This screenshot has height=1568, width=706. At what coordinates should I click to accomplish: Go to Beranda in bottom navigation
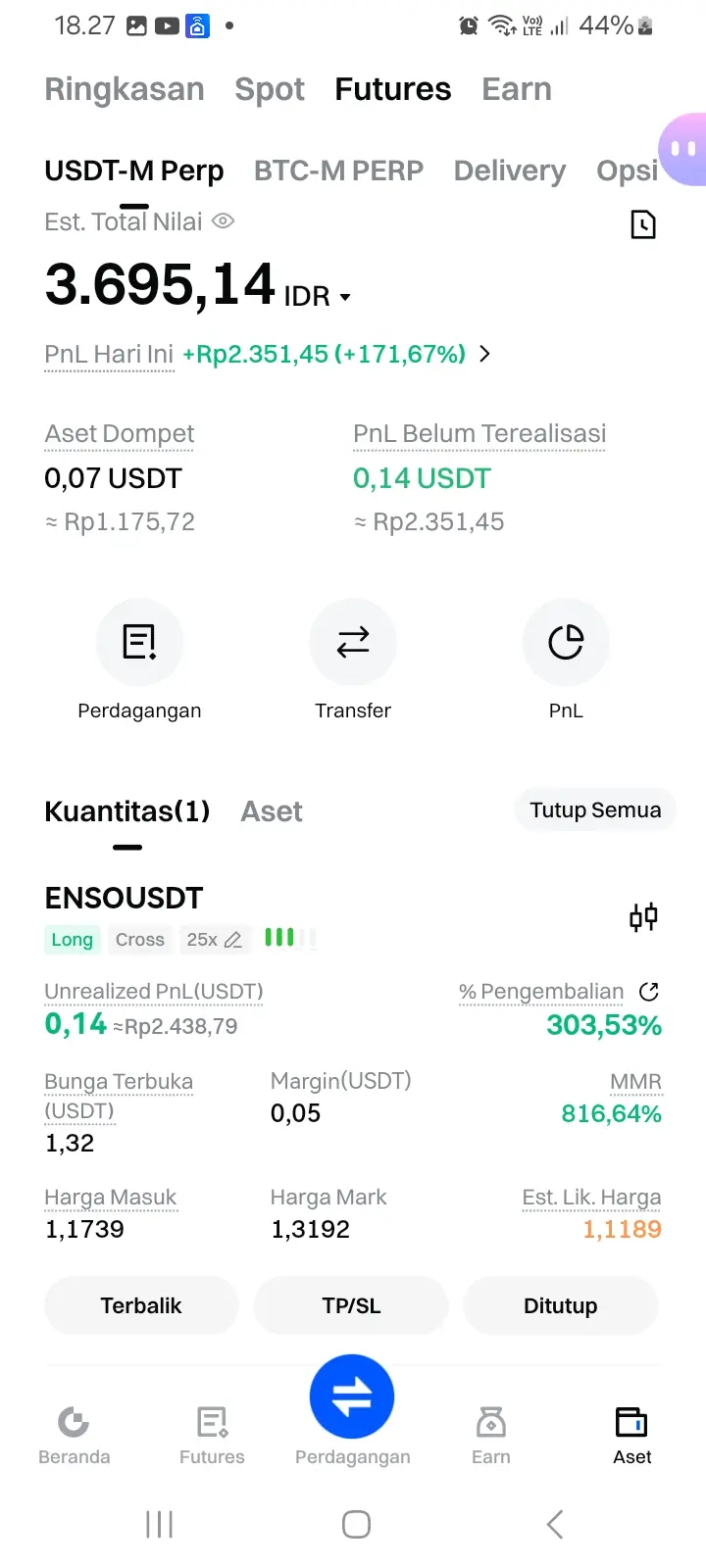click(x=75, y=1435)
